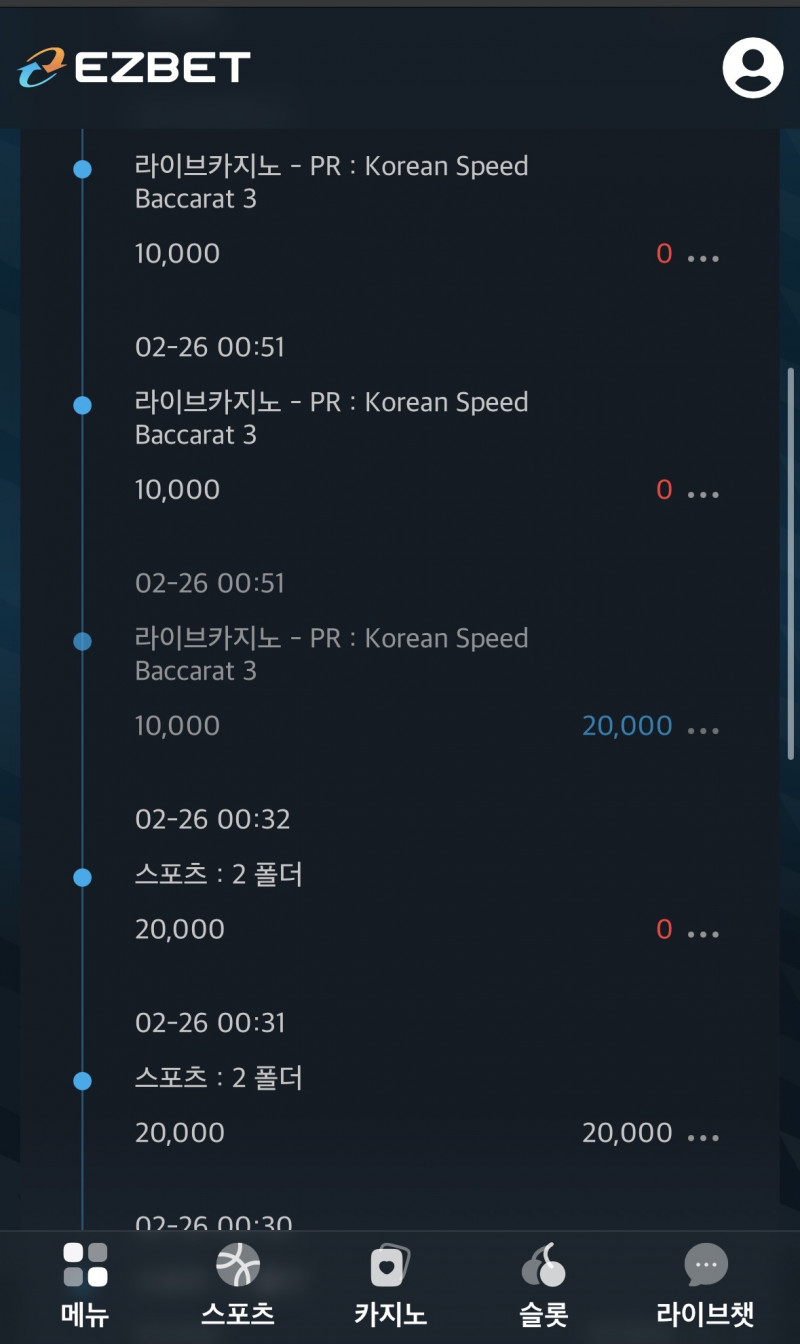Click the timeline dot beside the first baccarat entry

(82, 168)
